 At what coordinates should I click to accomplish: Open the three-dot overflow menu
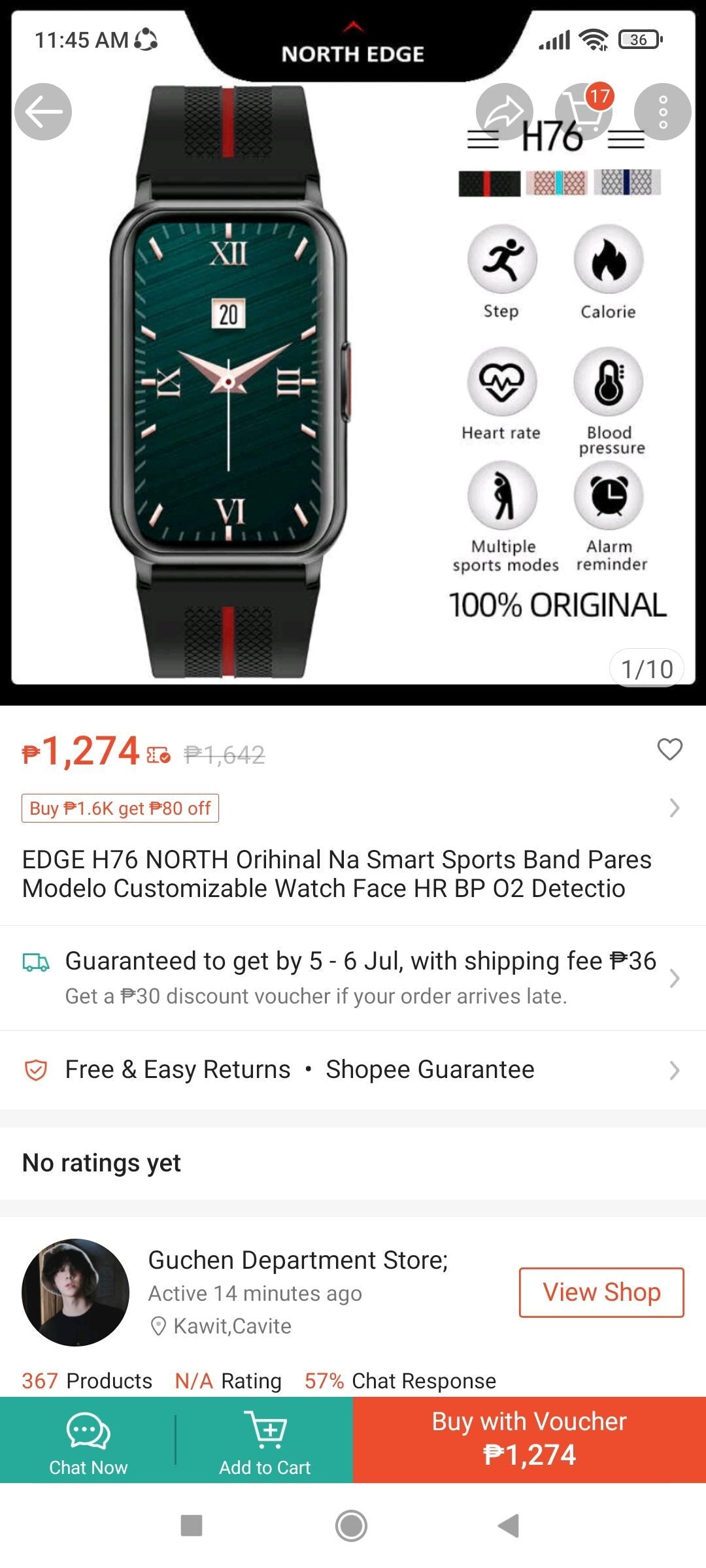point(662,112)
